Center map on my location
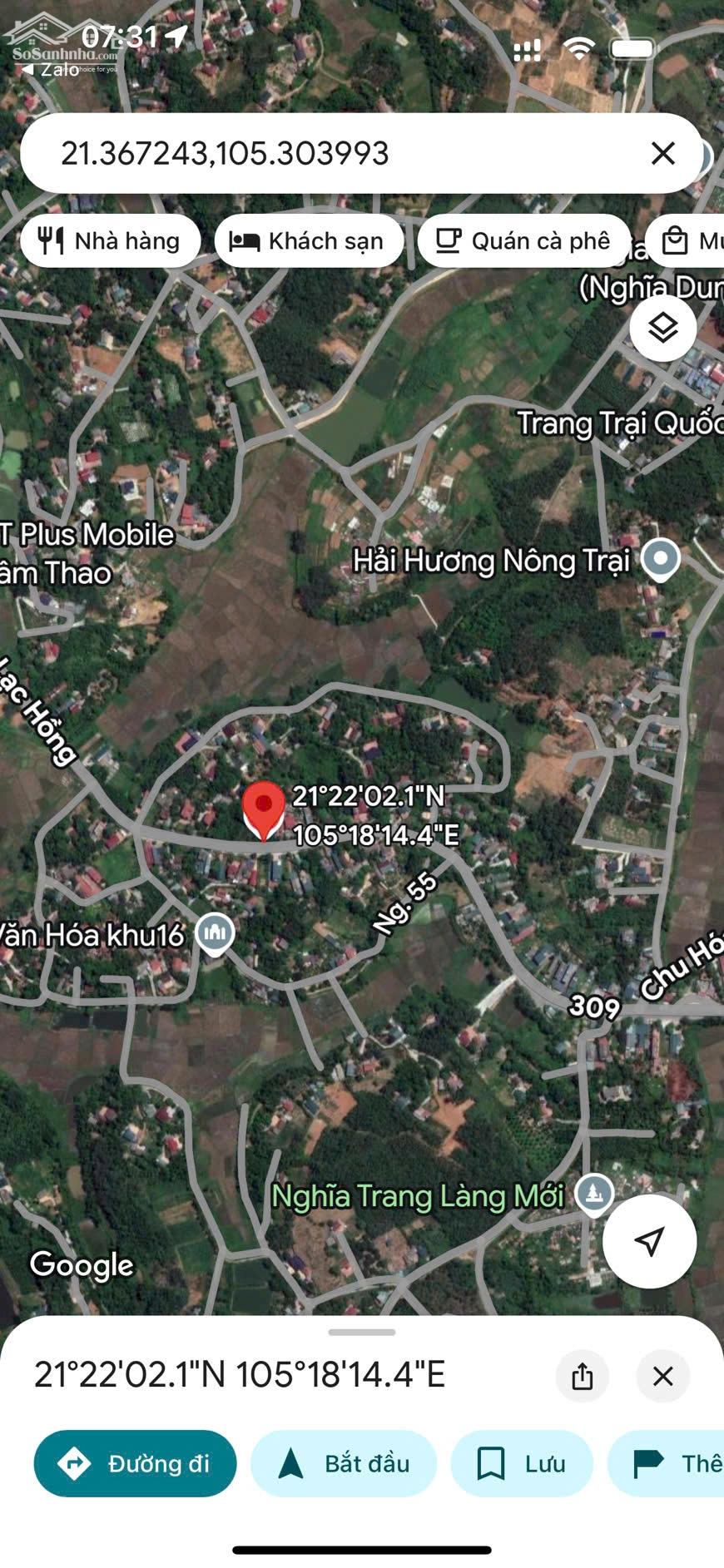The image size is (724, 1568). [x=649, y=1241]
